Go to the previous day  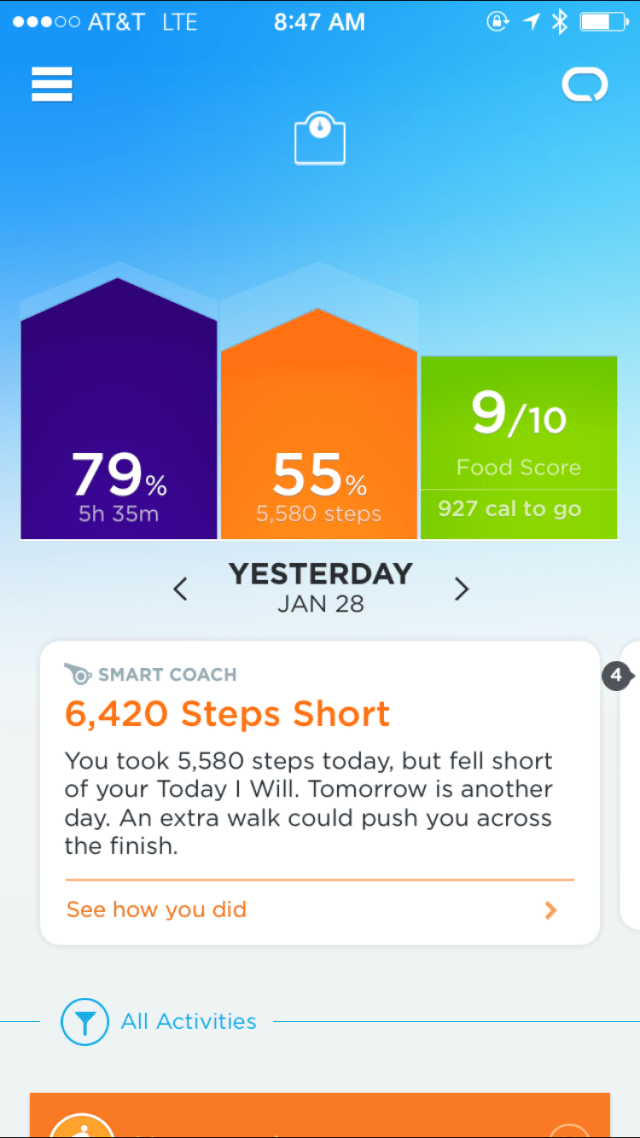180,589
